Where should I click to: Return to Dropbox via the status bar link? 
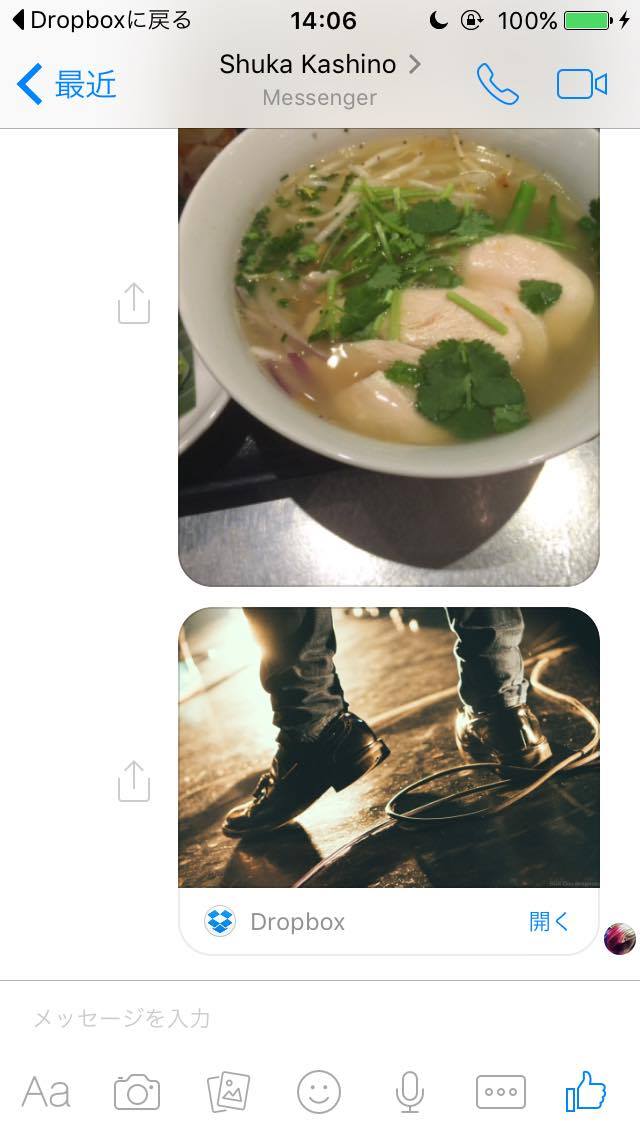(x=100, y=20)
